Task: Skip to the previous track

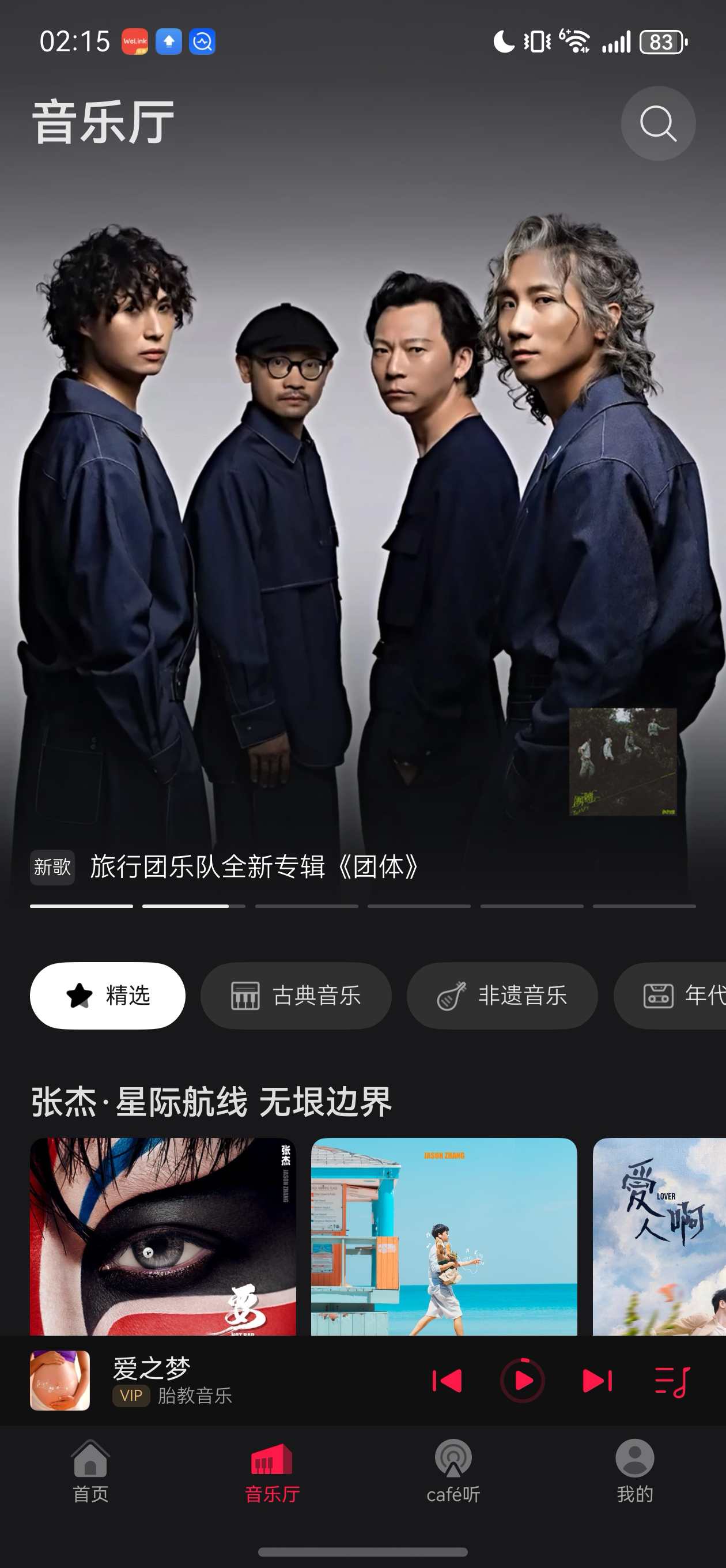Action: pyautogui.click(x=447, y=1381)
